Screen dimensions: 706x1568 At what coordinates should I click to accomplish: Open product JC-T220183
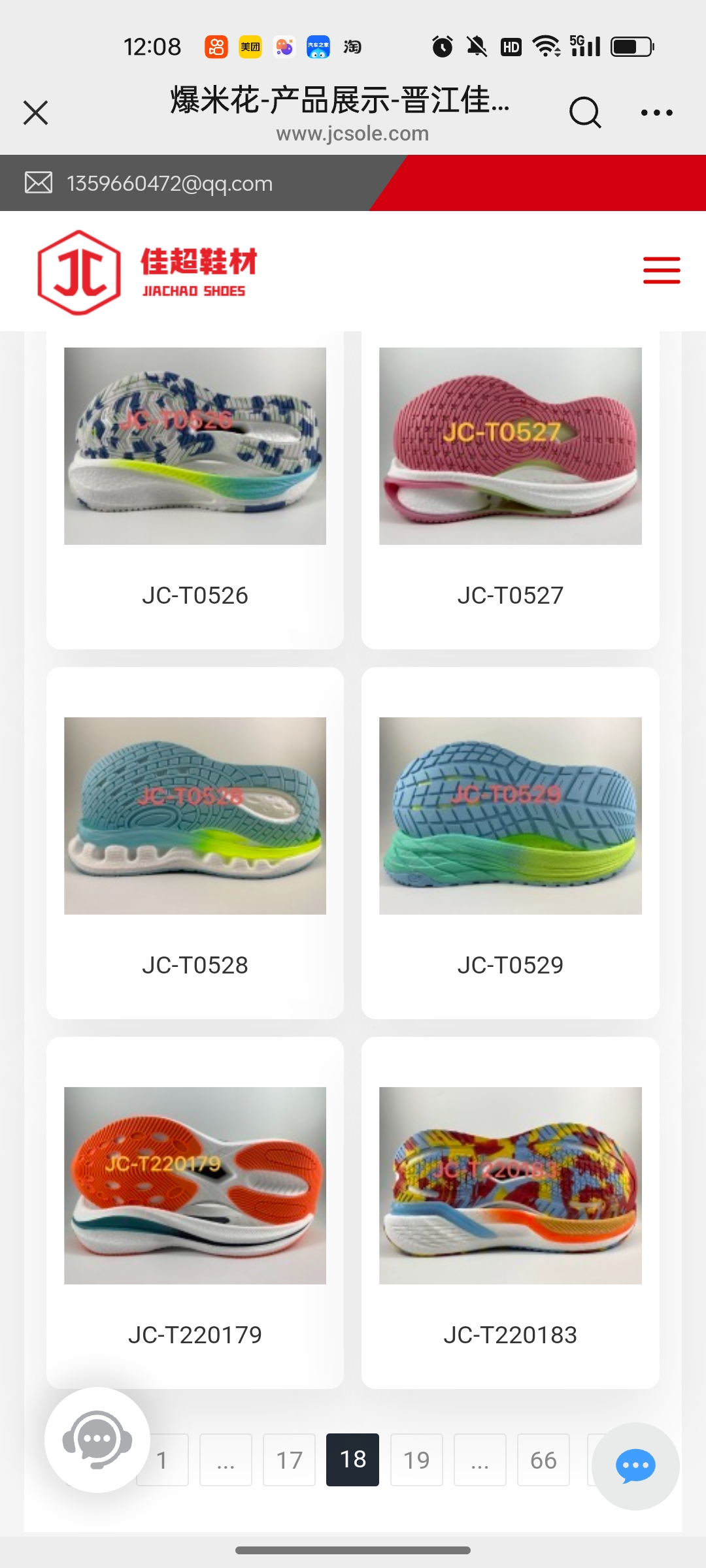tap(510, 1212)
